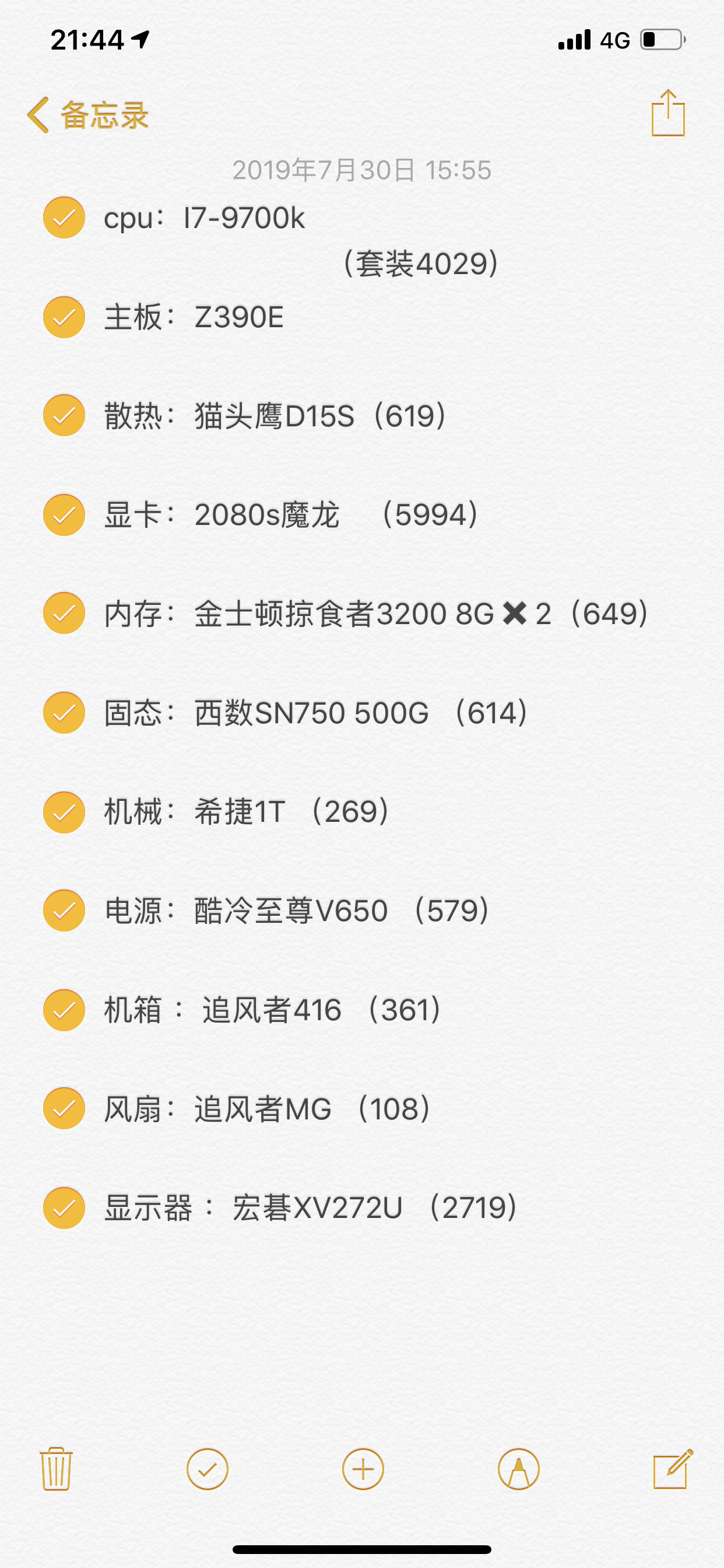
Task: Go back to 备忘录 list
Action: click(88, 115)
